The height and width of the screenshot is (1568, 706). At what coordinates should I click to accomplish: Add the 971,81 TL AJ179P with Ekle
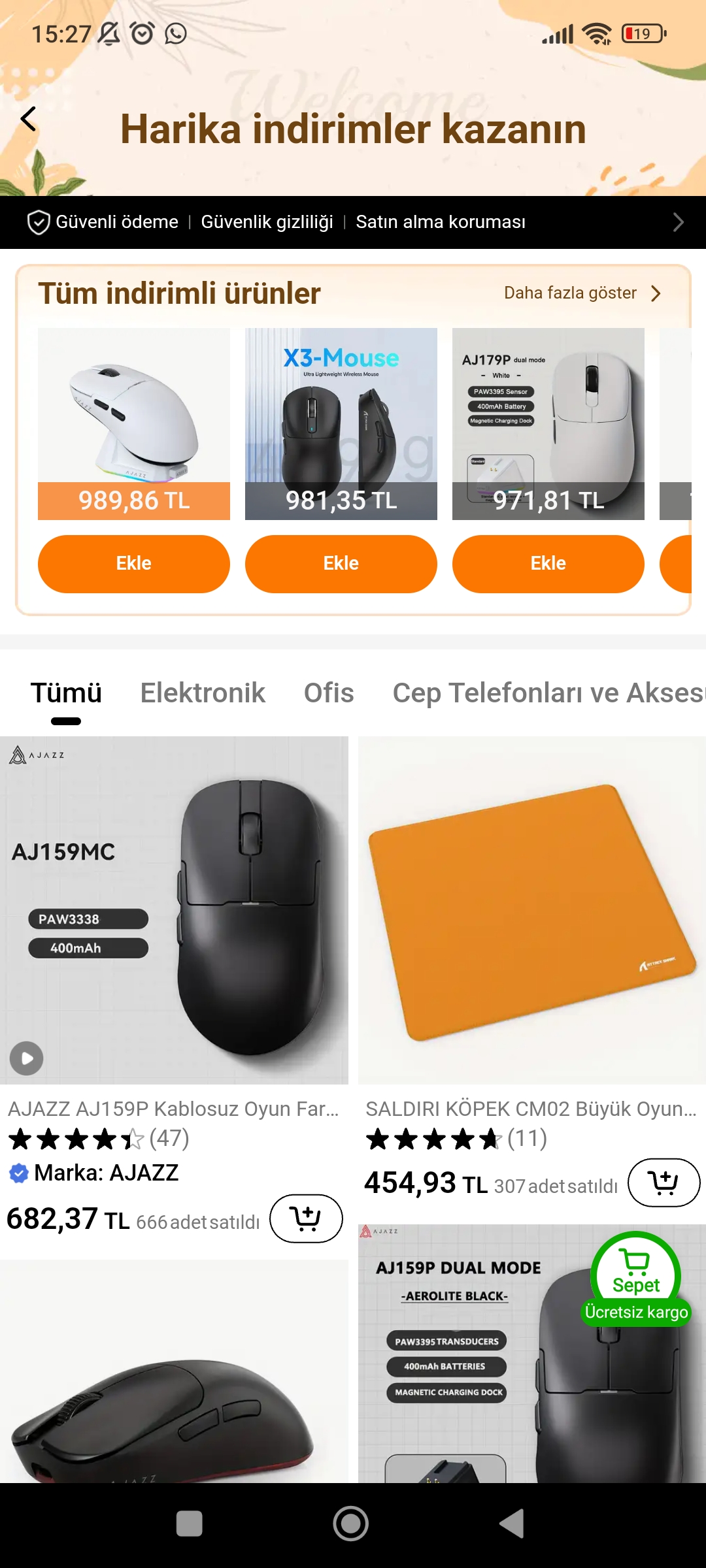548,563
